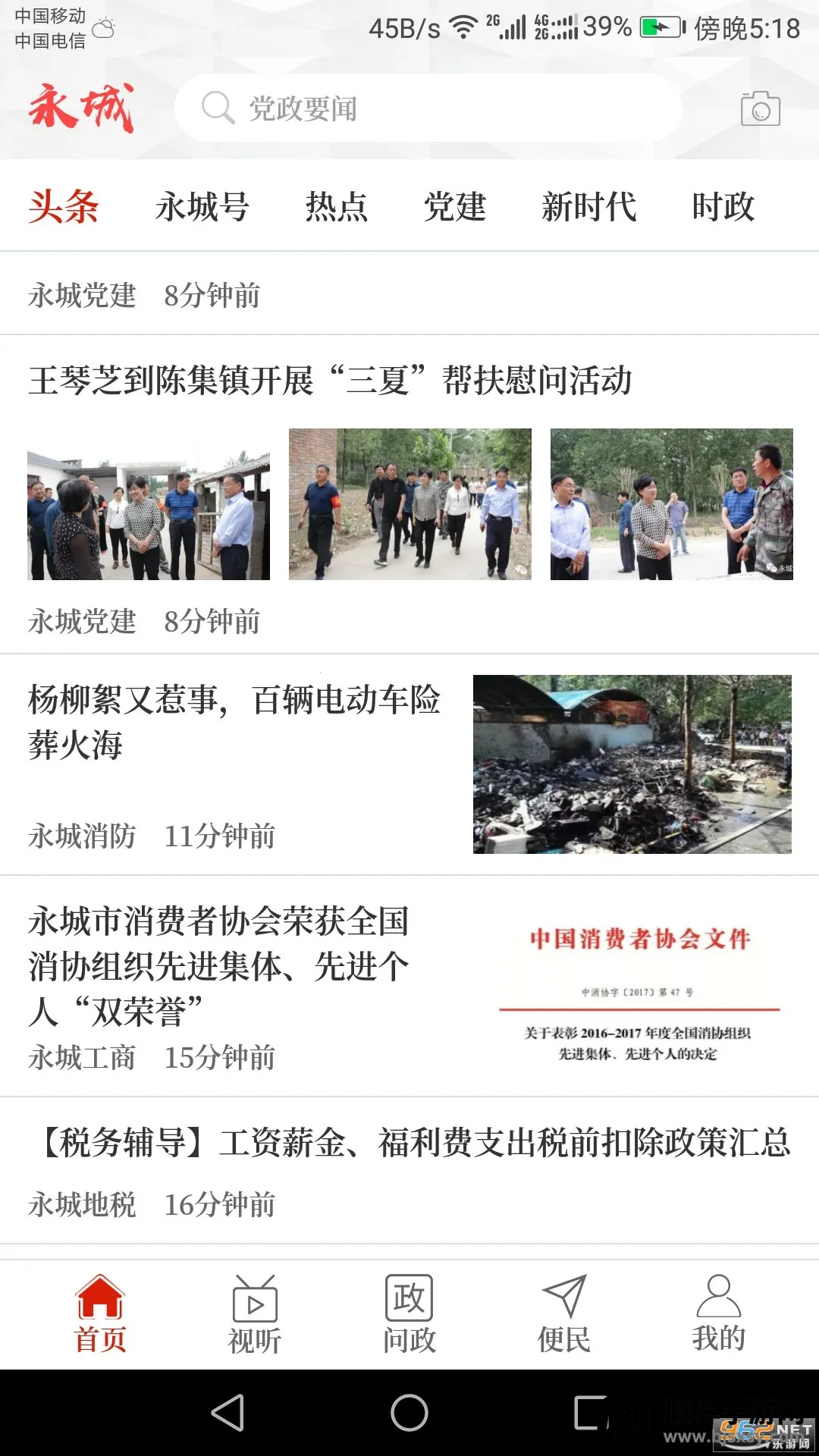Switch to 视听 in bottom navigation

point(255,1314)
